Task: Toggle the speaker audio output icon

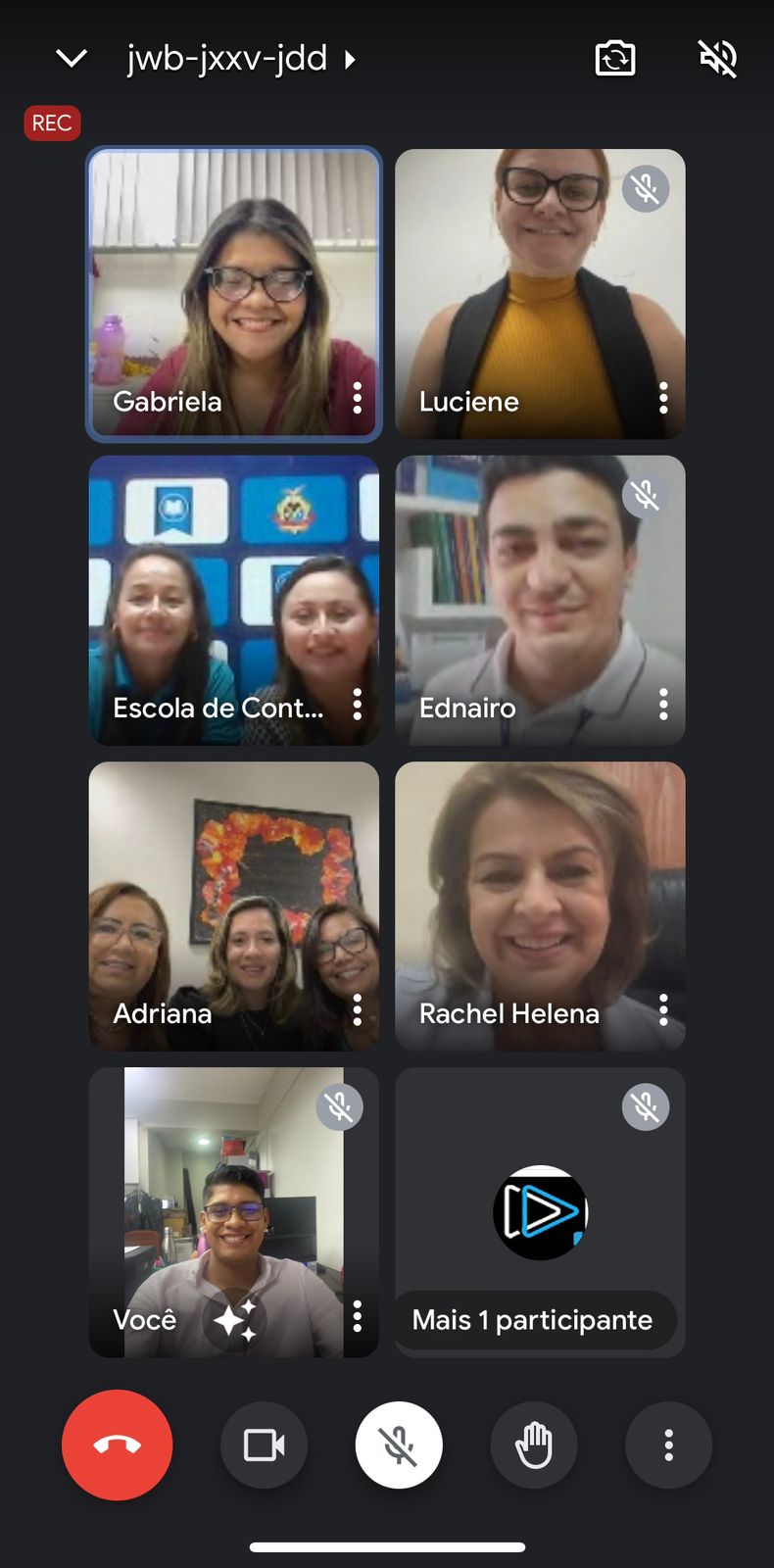Action: coord(717,59)
